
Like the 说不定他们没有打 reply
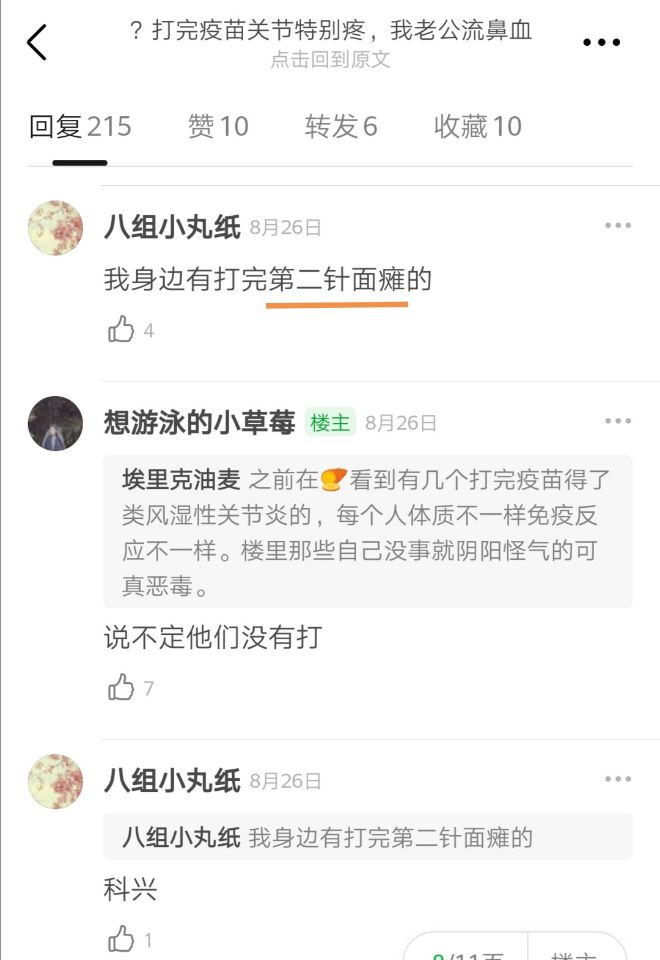[122, 688]
